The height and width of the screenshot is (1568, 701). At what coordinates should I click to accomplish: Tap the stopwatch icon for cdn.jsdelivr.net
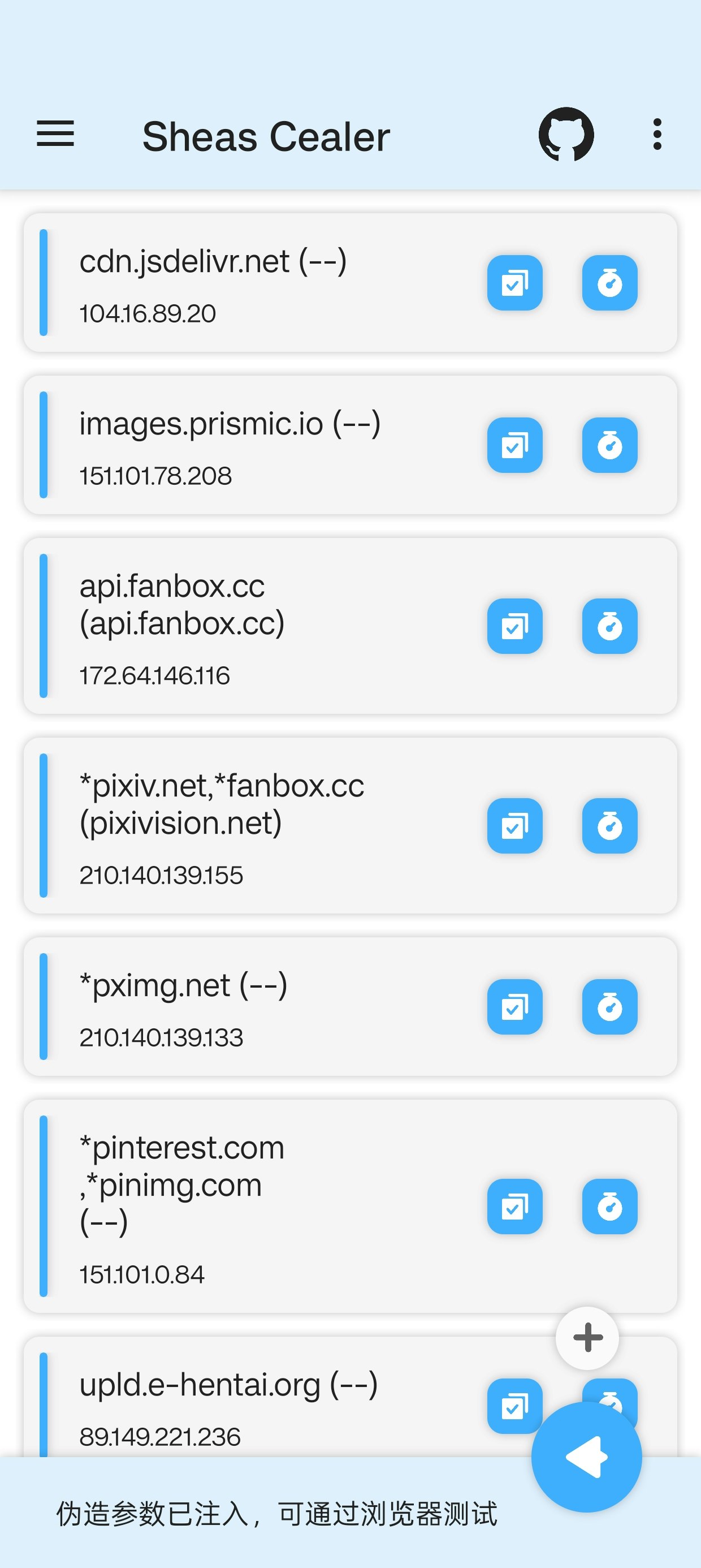click(x=609, y=283)
